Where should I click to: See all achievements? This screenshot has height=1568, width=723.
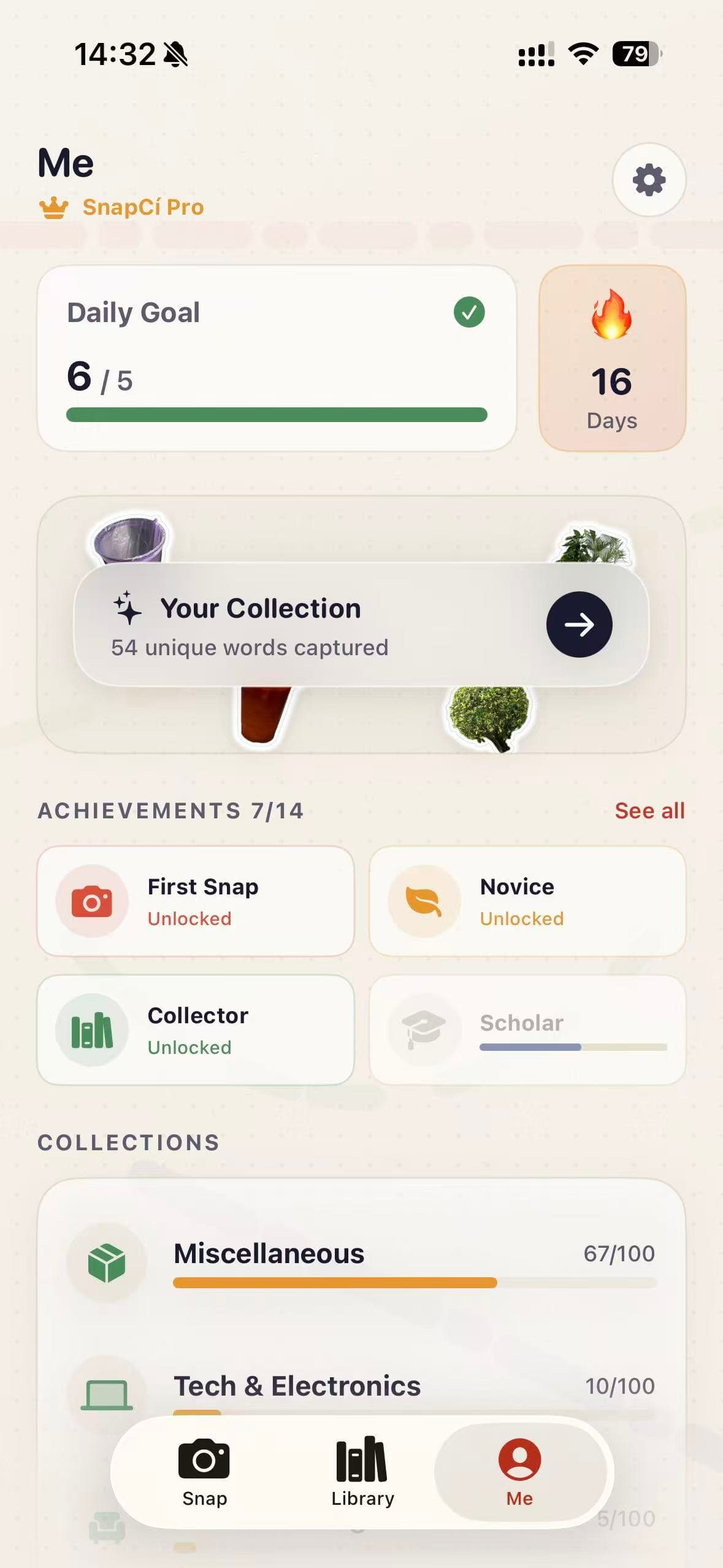click(649, 810)
